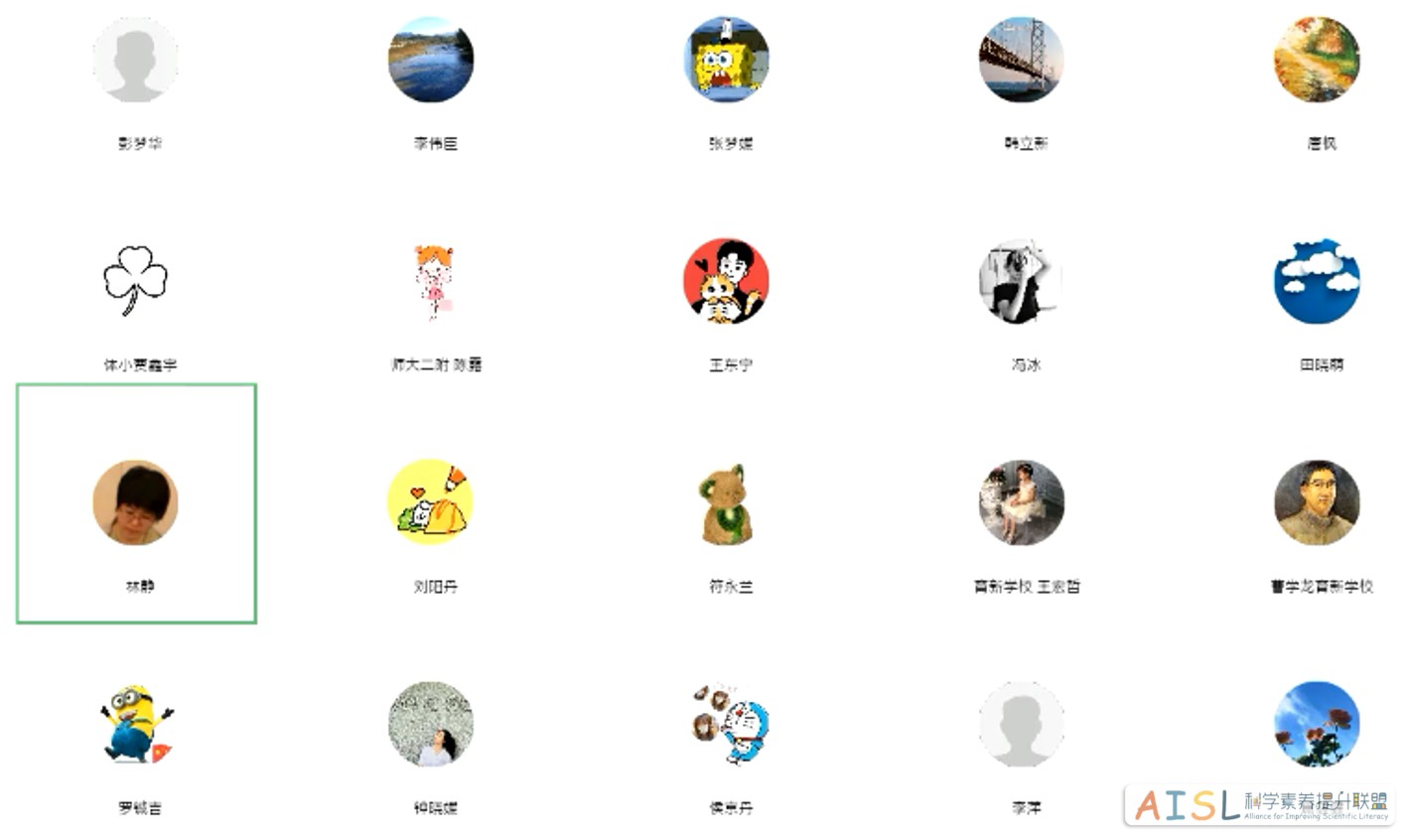Viewport: 1407px width, 840px height.
Task: Select participant 曹学龙育新学校
Action: pyautogui.click(x=1317, y=503)
